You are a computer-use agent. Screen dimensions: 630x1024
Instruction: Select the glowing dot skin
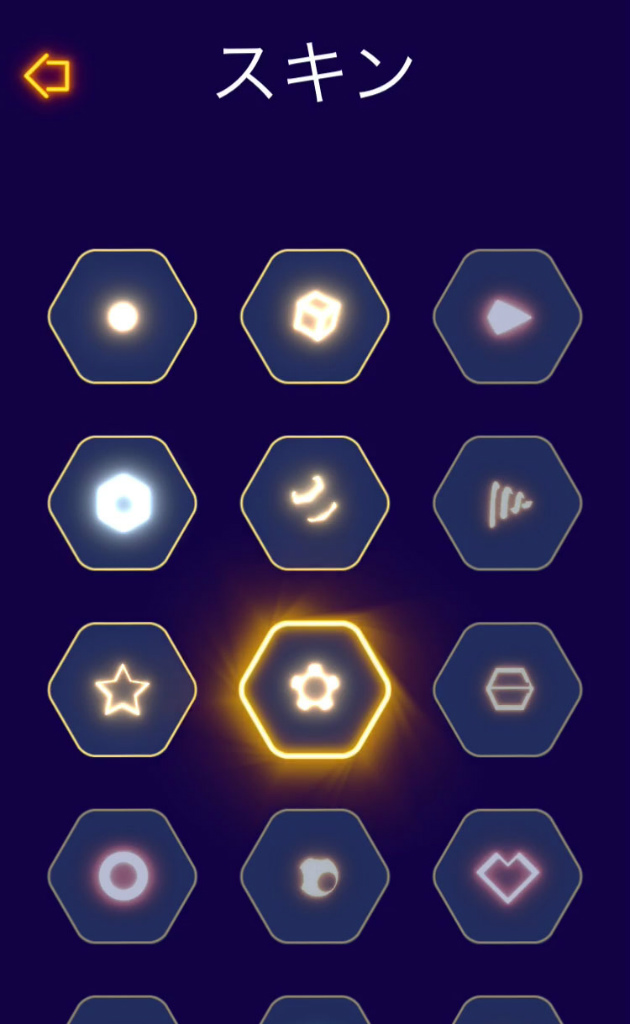point(122,316)
